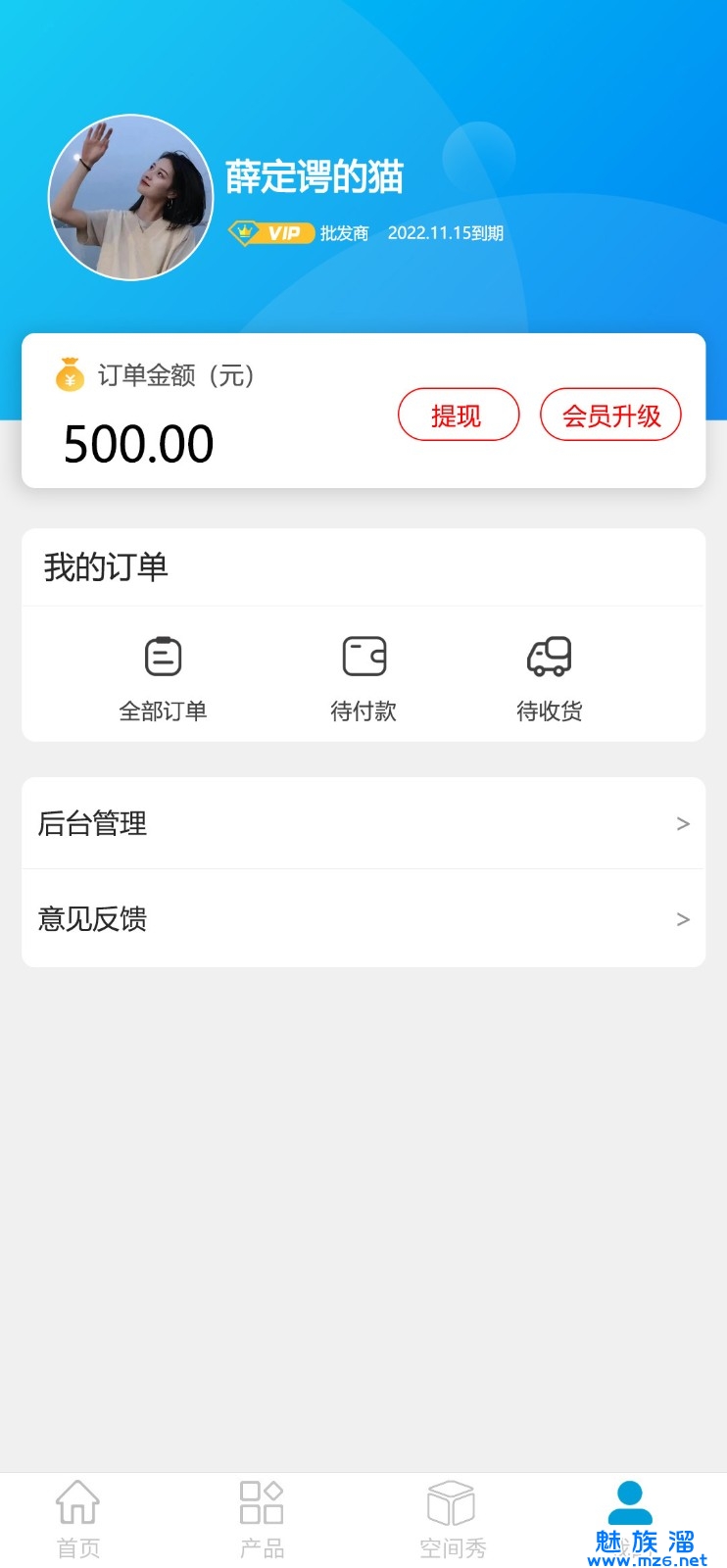View 全部订单 all orders

163,677
